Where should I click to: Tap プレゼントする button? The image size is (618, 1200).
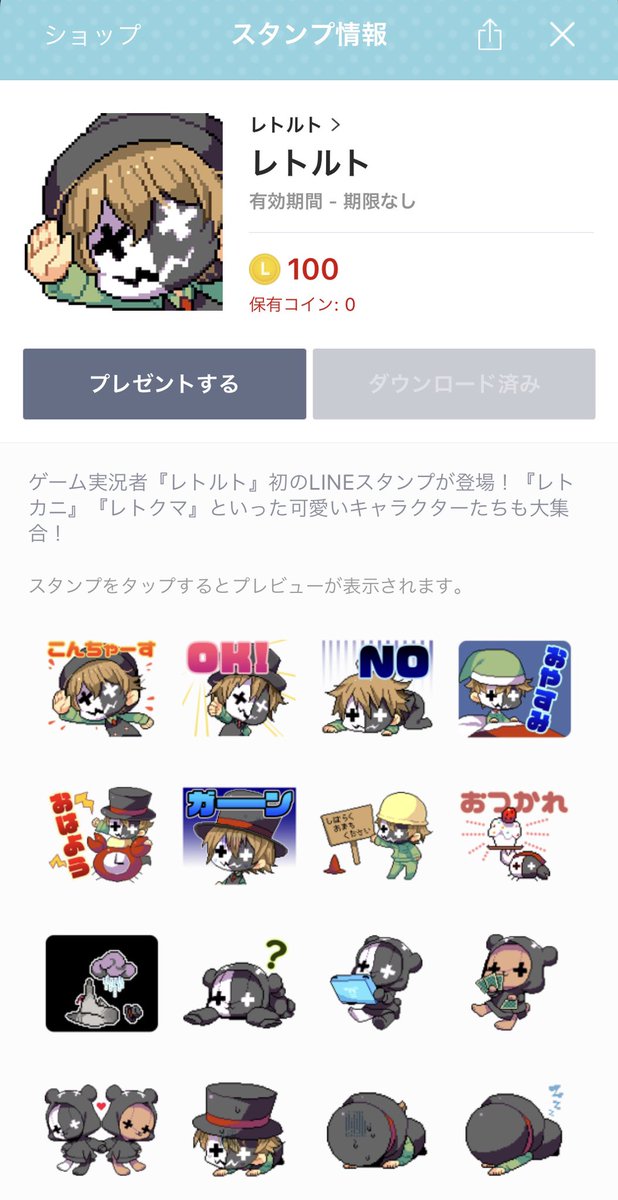click(x=164, y=384)
